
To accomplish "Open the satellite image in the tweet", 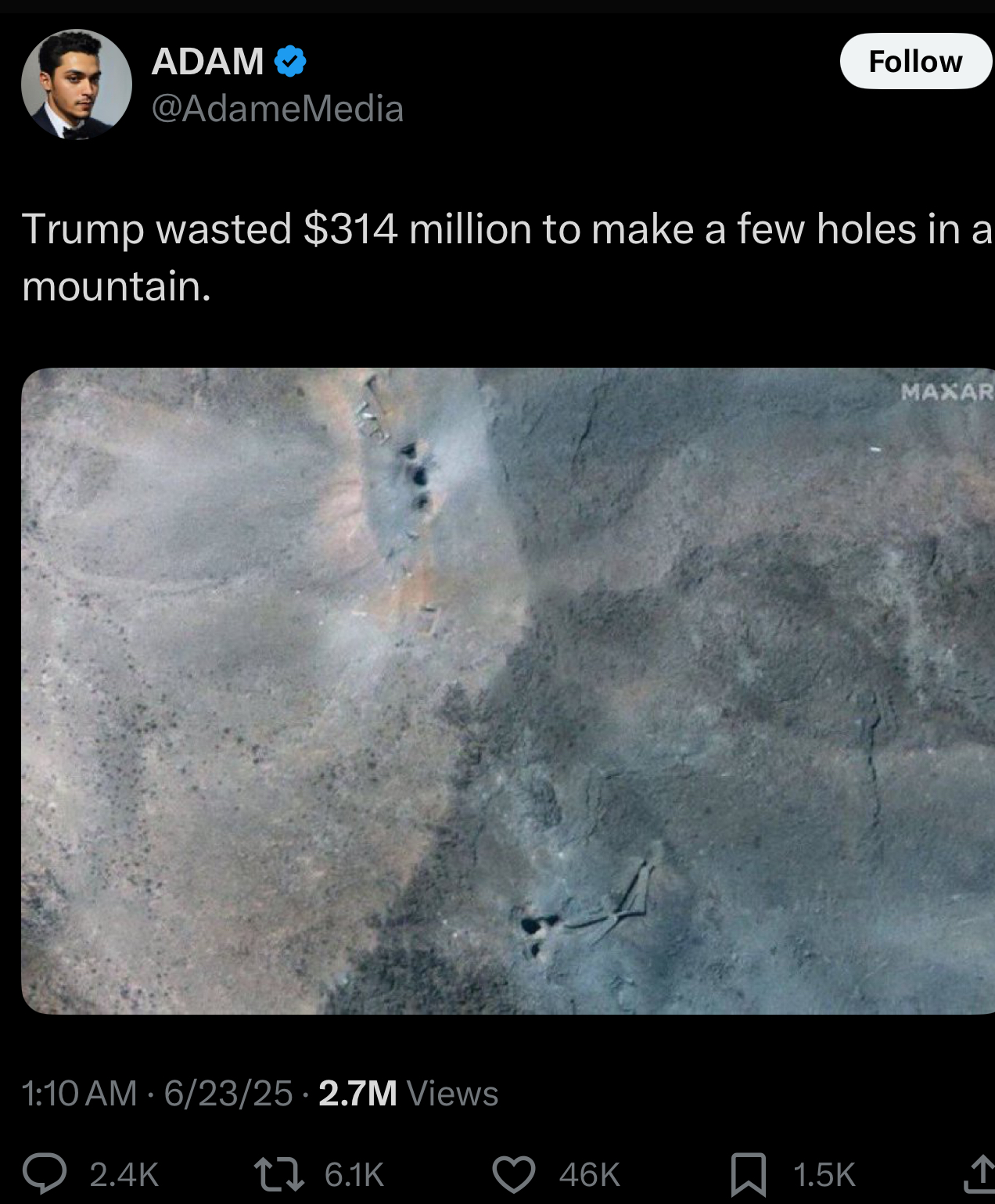I will click(508, 691).
